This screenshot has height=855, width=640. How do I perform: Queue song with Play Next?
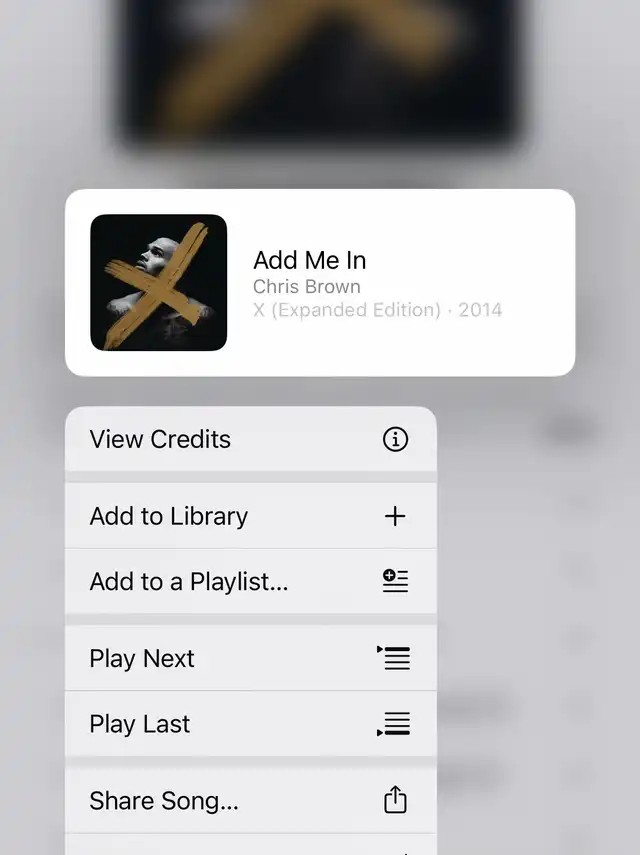(250, 658)
